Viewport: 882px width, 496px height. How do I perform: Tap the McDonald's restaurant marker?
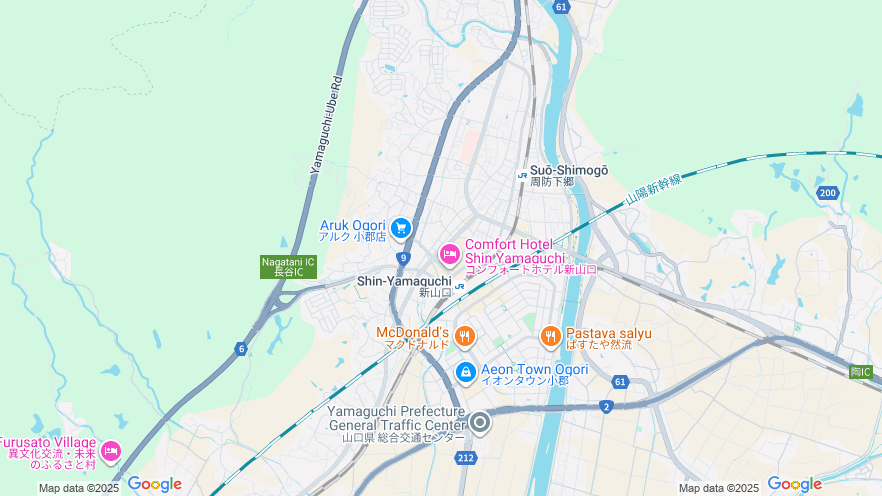pyautogui.click(x=464, y=336)
